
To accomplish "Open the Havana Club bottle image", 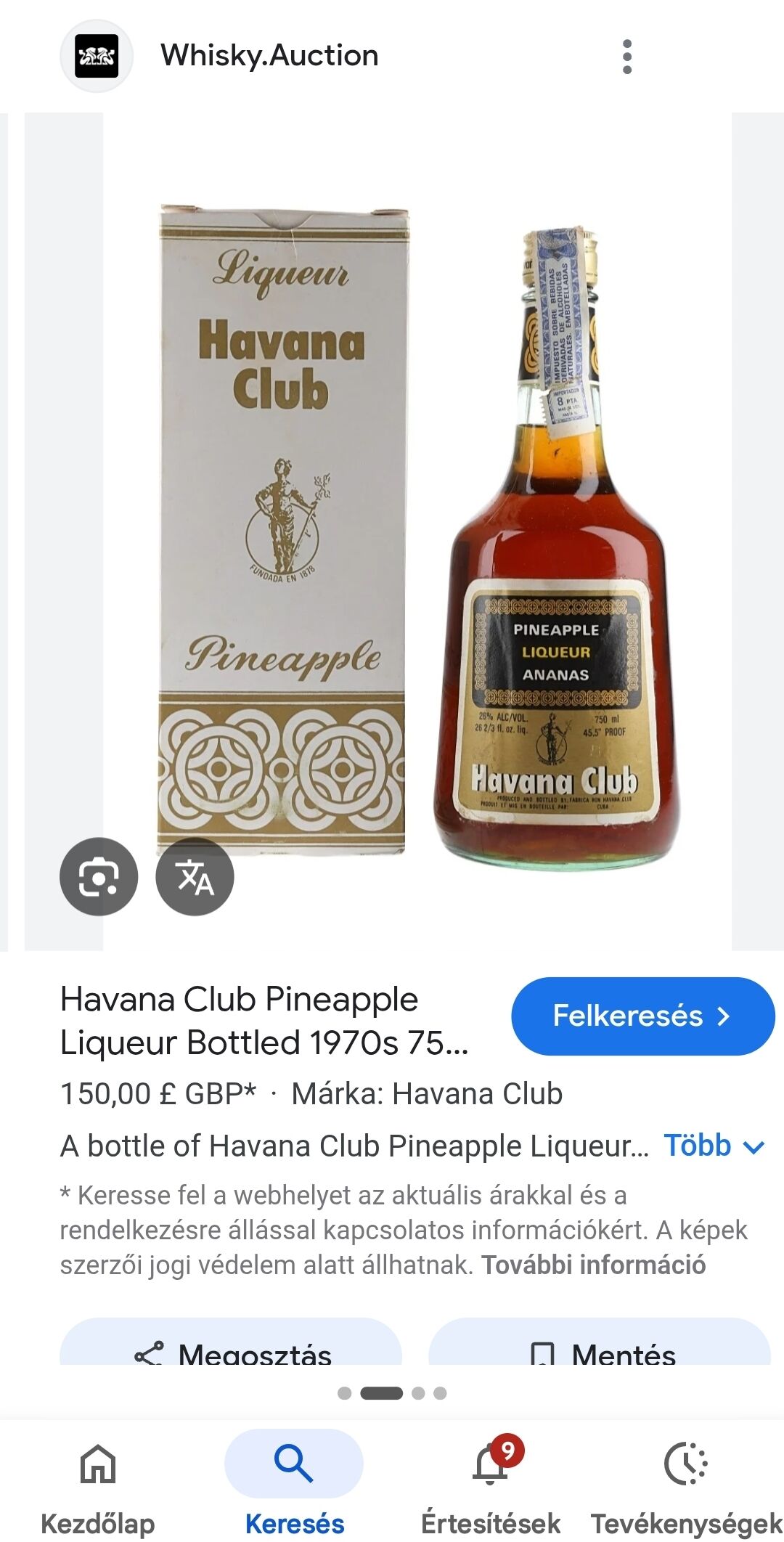I will pyautogui.click(x=417, y=530).
